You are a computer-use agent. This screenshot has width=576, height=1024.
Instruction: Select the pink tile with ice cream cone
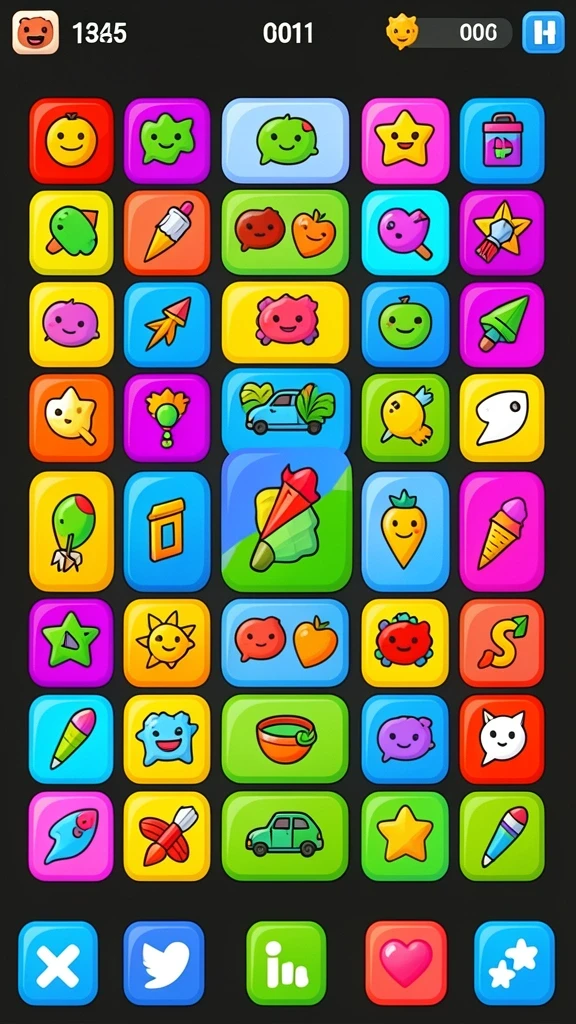(502, 532)
